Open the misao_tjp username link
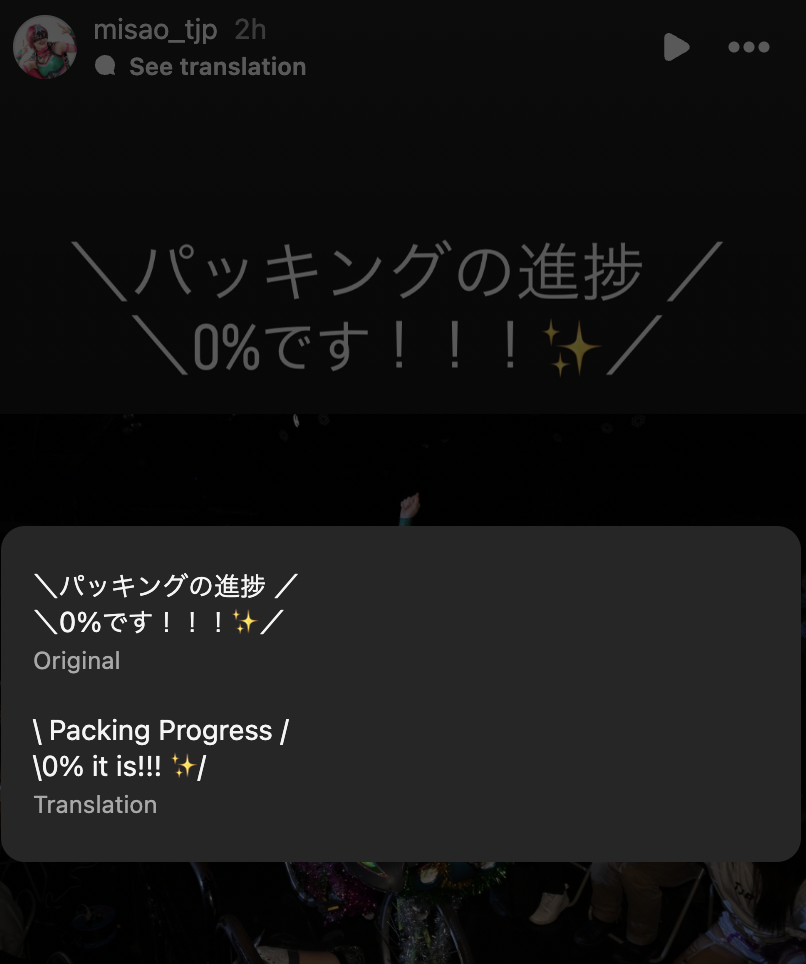The image size is (806, 964). [155, 30]
